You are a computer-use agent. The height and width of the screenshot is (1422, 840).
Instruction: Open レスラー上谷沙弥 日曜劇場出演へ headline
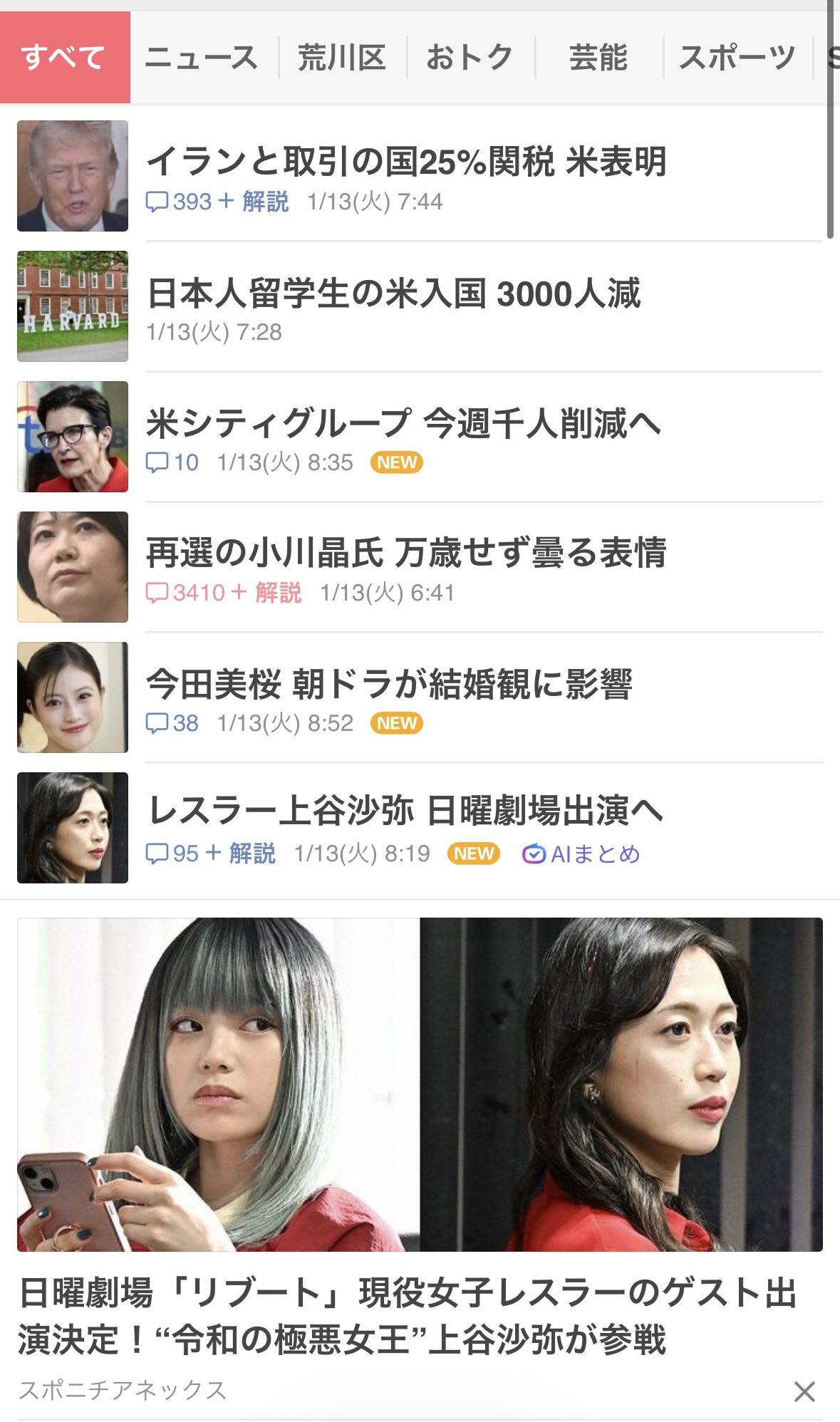(x=405, y=810)
